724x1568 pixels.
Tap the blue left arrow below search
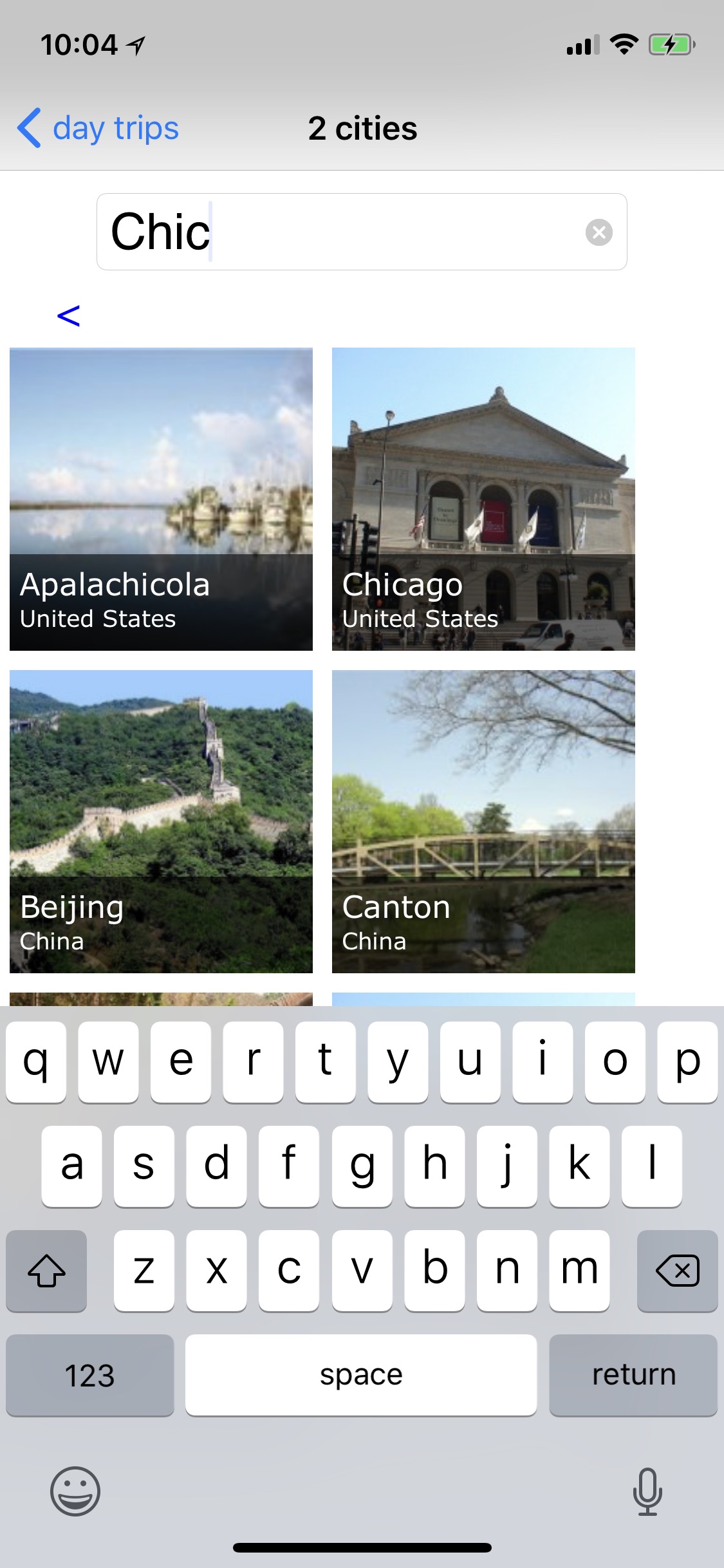pyautogui.click(x=68, y=315)
